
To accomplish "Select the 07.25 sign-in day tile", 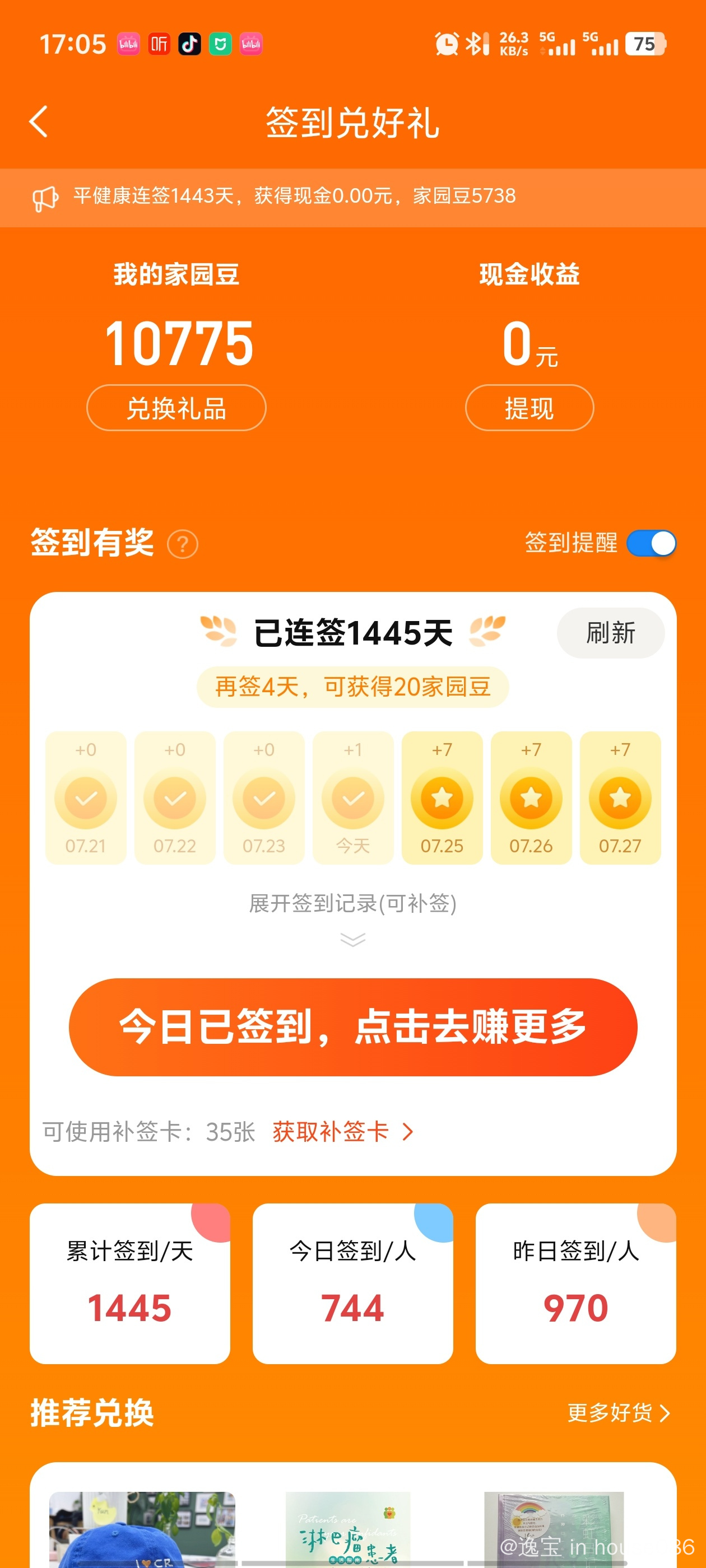I will (442, 797).
